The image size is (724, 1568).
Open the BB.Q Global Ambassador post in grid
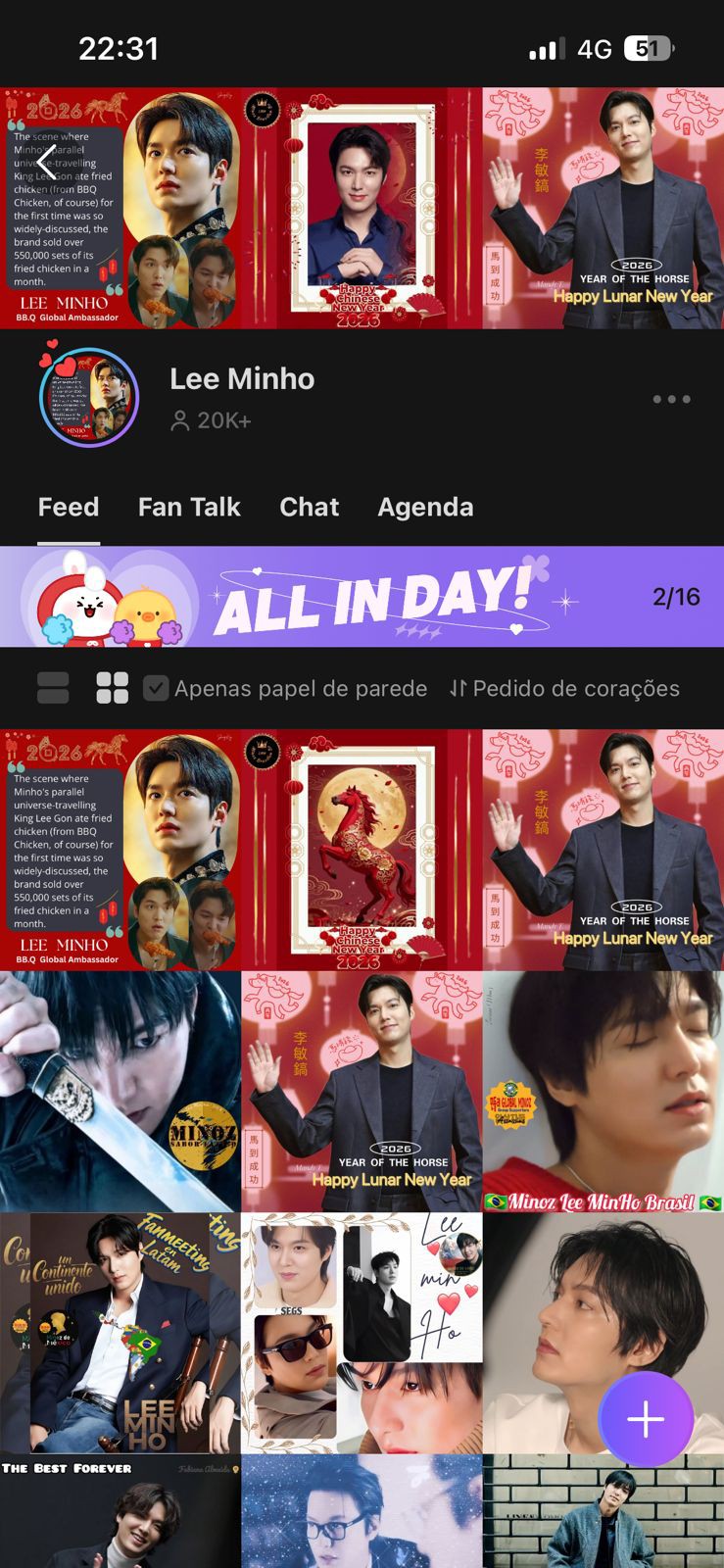point(120,850)
